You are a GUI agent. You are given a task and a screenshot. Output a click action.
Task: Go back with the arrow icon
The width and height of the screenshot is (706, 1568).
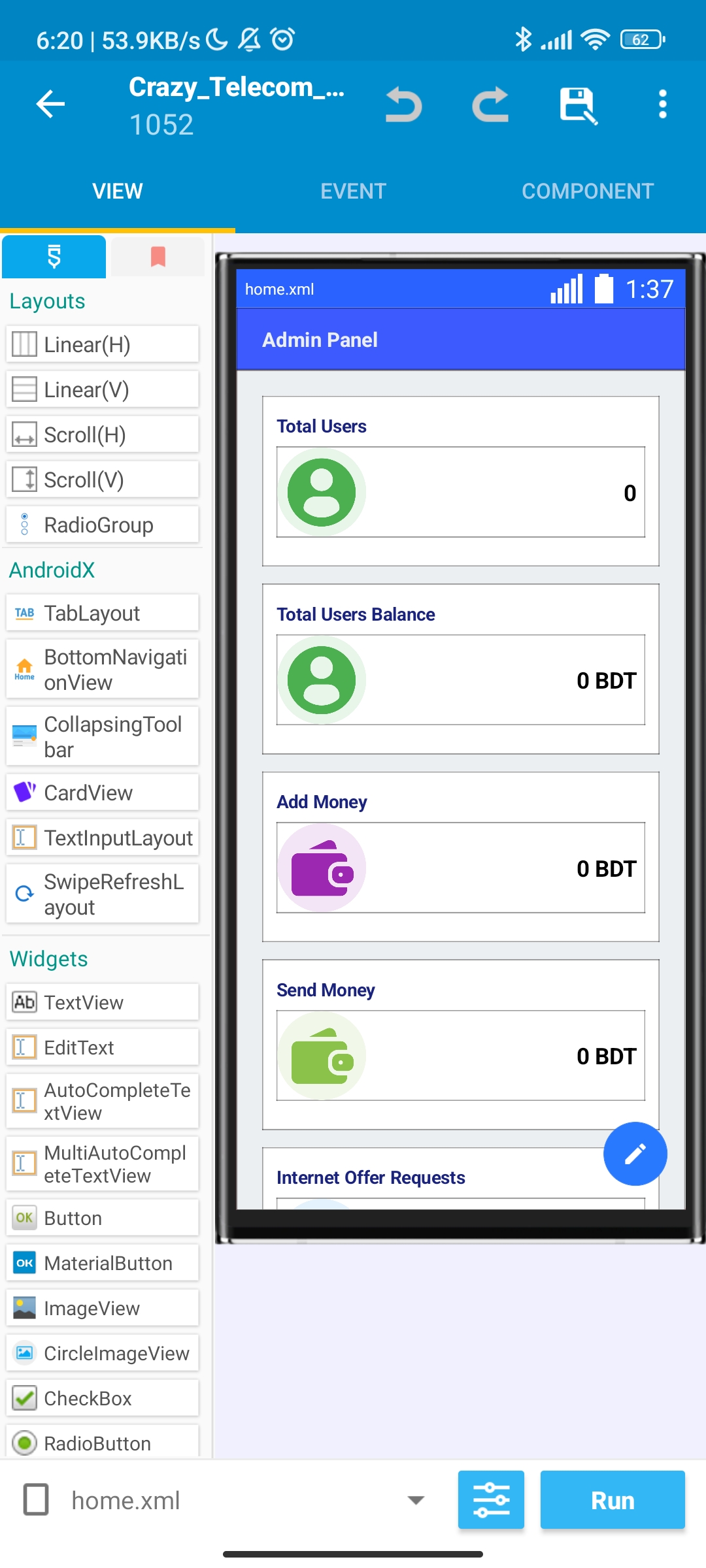[50, 104]
